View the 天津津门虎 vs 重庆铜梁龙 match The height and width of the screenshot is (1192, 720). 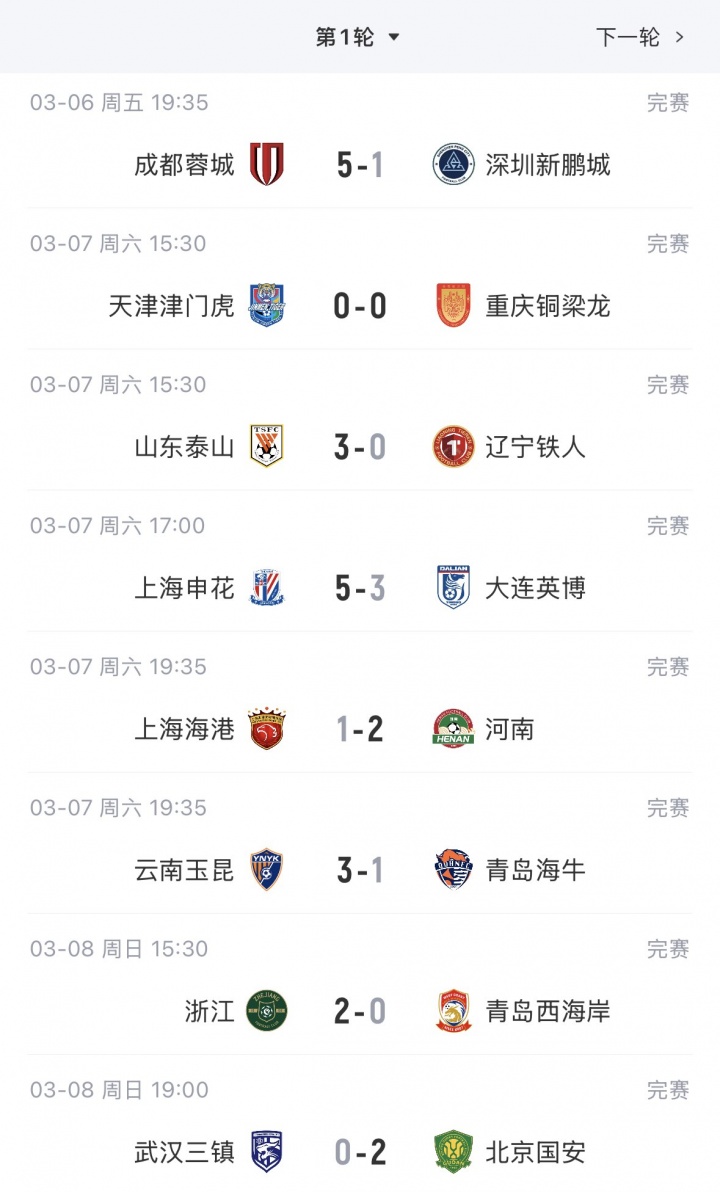(360, 305)
